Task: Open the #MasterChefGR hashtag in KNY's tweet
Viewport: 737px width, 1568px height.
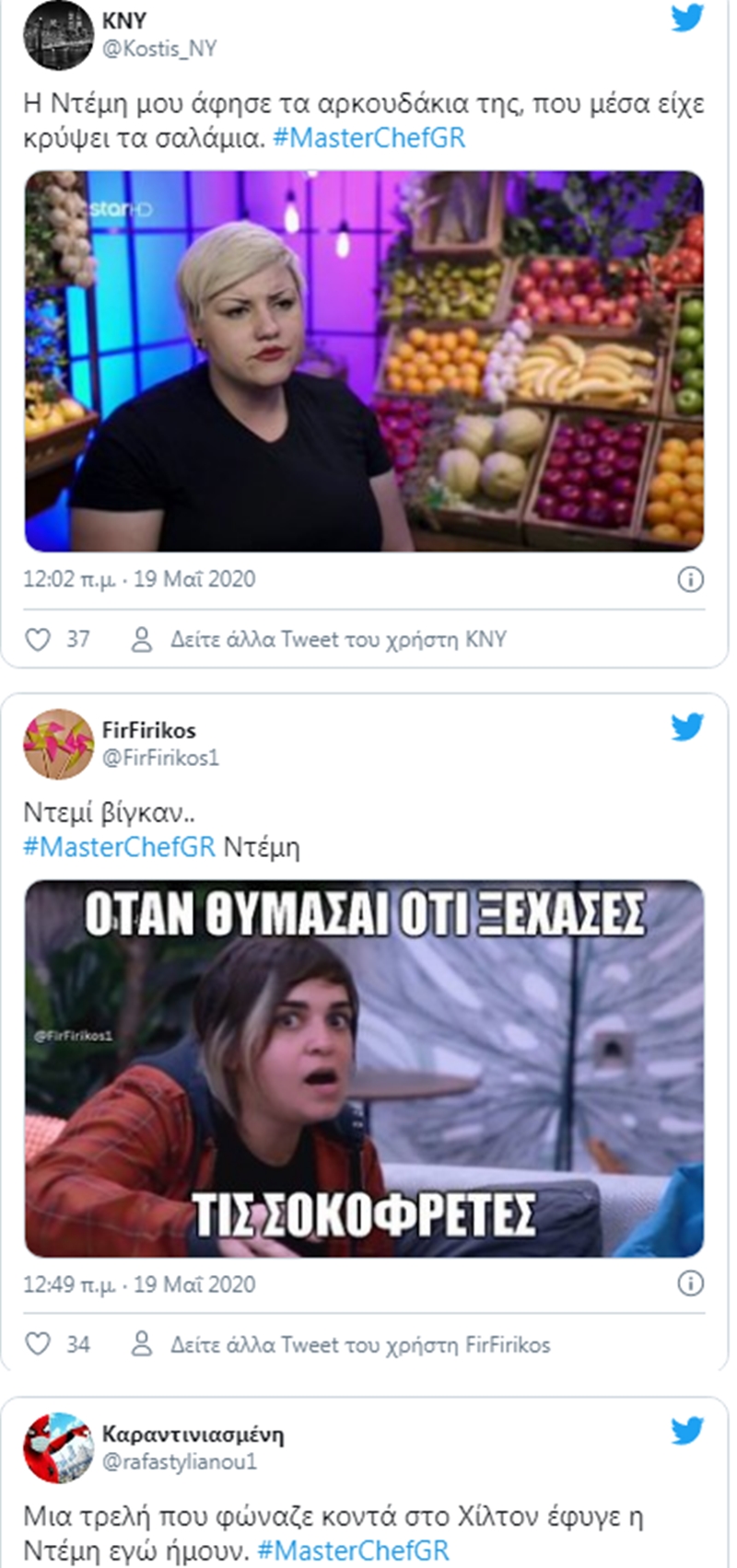Action: (369, 138)
